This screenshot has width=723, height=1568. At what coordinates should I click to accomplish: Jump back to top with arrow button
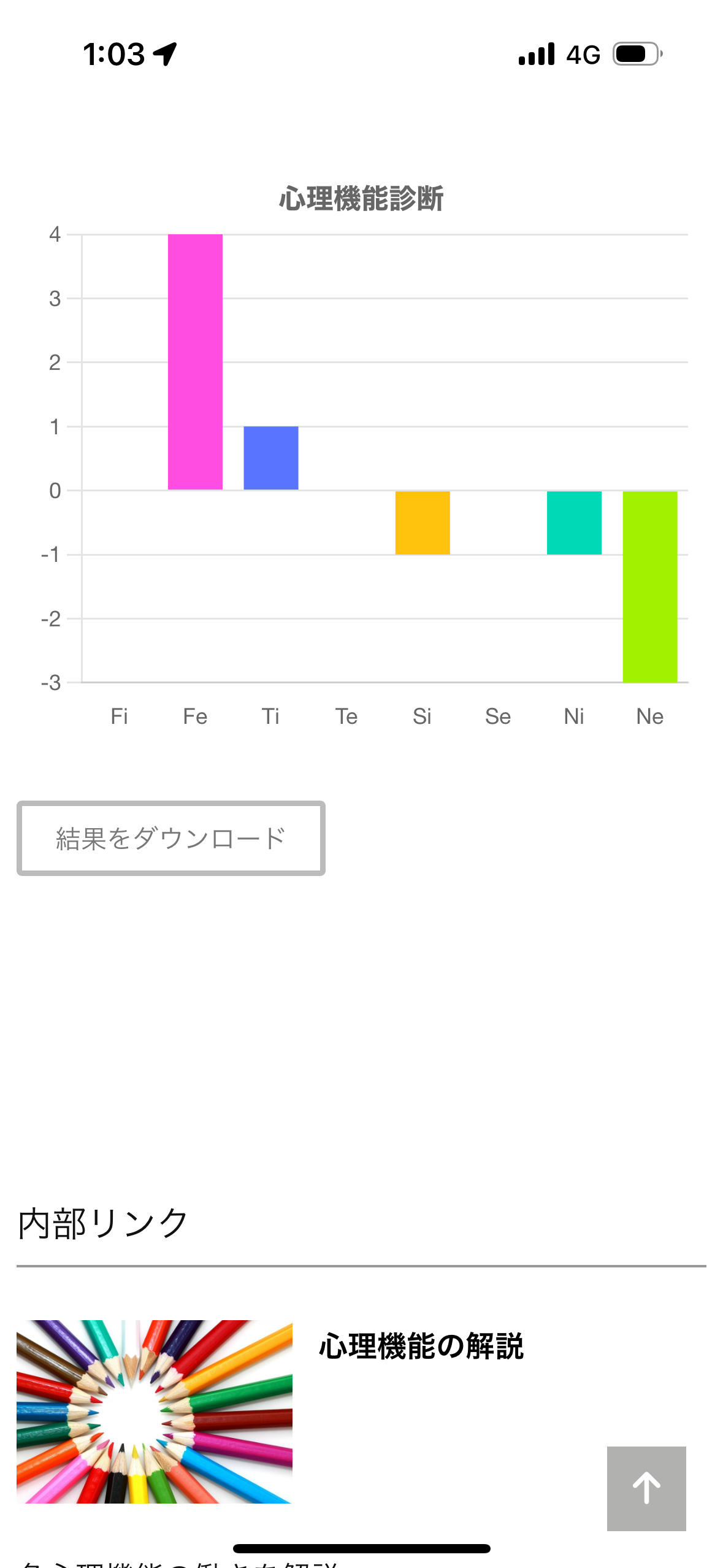646,1488
